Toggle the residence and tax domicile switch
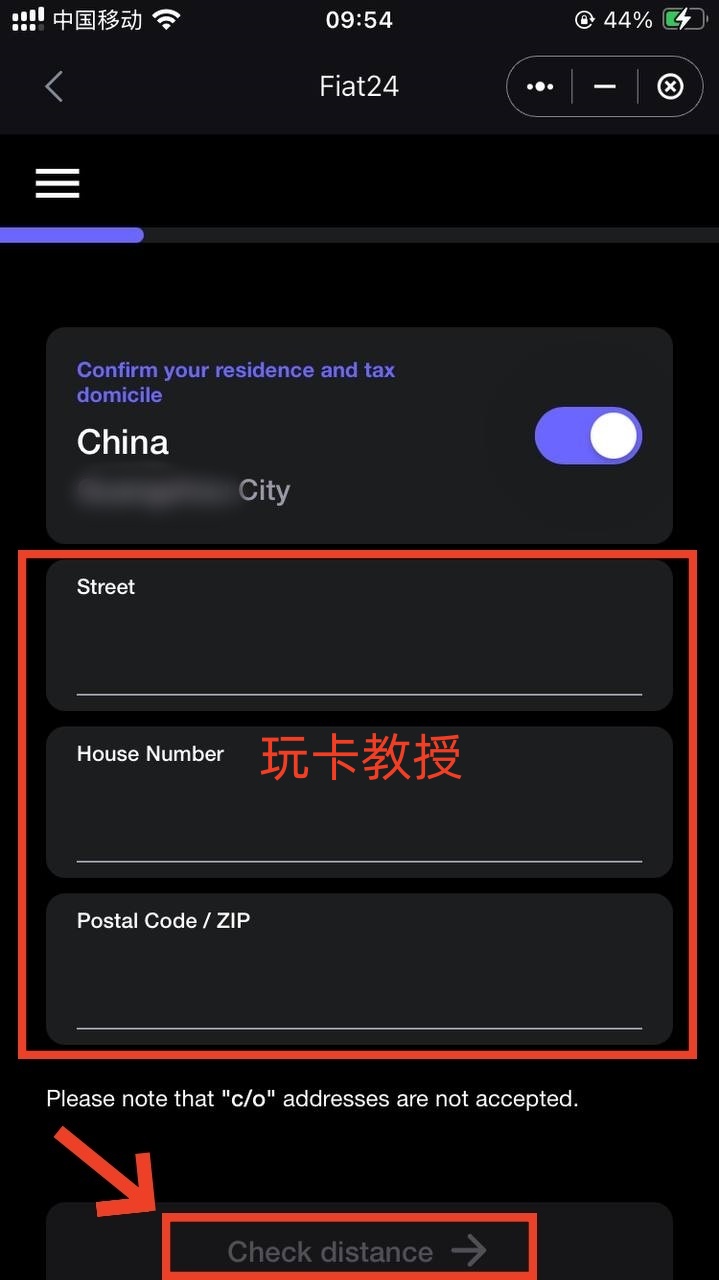 pos(588,436)
